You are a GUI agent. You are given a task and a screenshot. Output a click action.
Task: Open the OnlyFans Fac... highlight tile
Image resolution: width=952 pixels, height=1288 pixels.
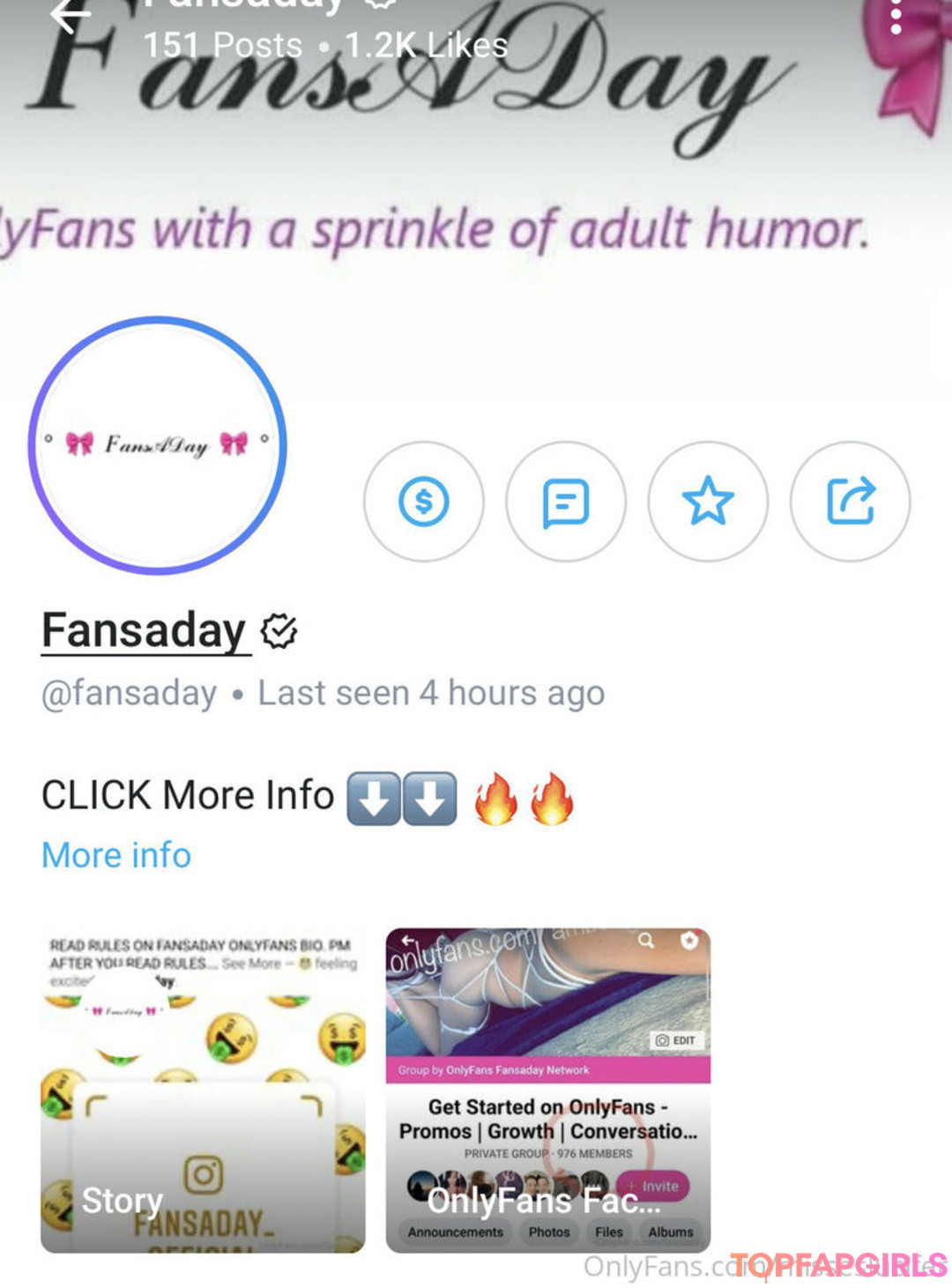(x=548, y=1091)
